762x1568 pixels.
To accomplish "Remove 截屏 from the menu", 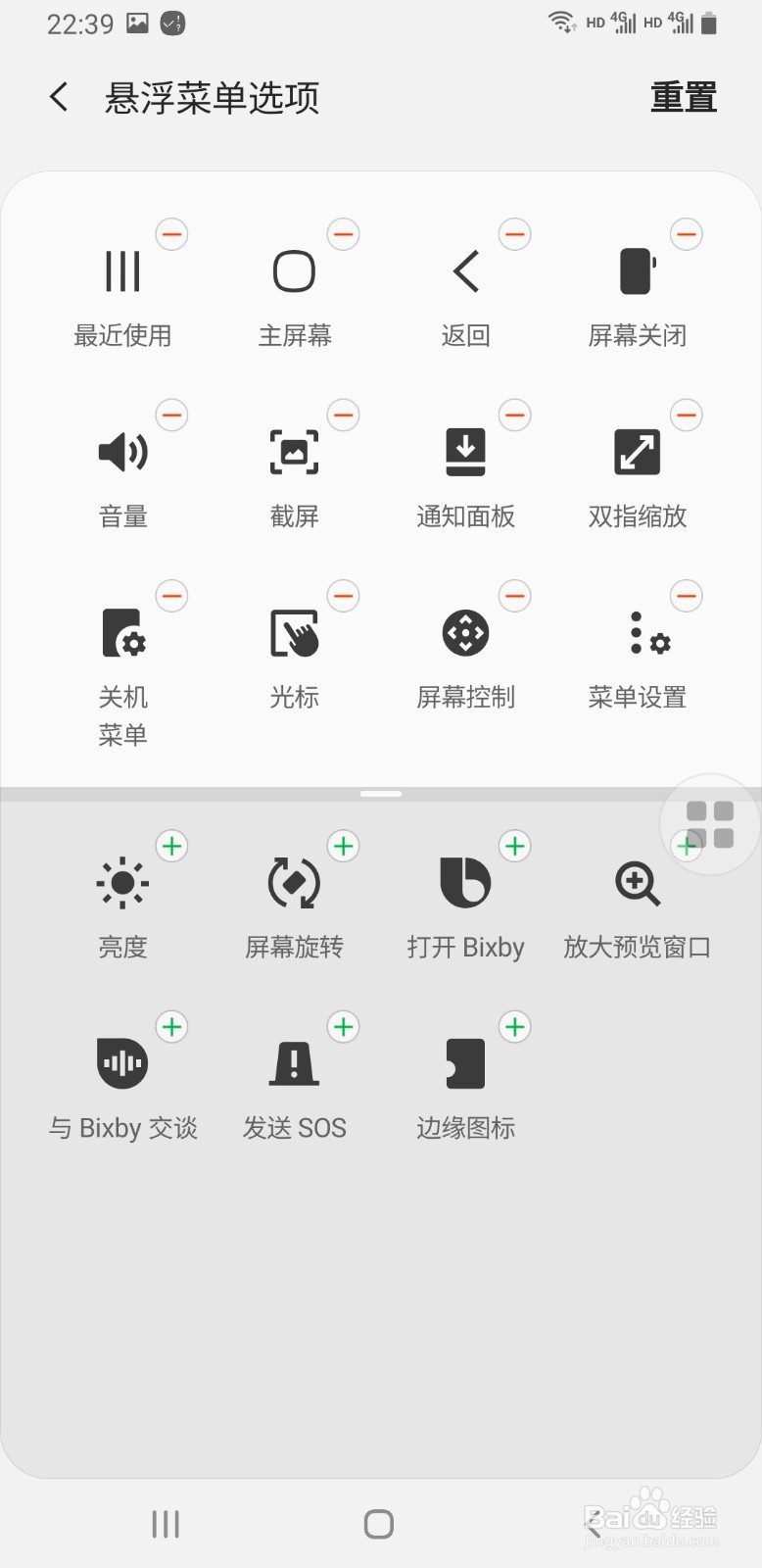I will (x=344, y=416).
